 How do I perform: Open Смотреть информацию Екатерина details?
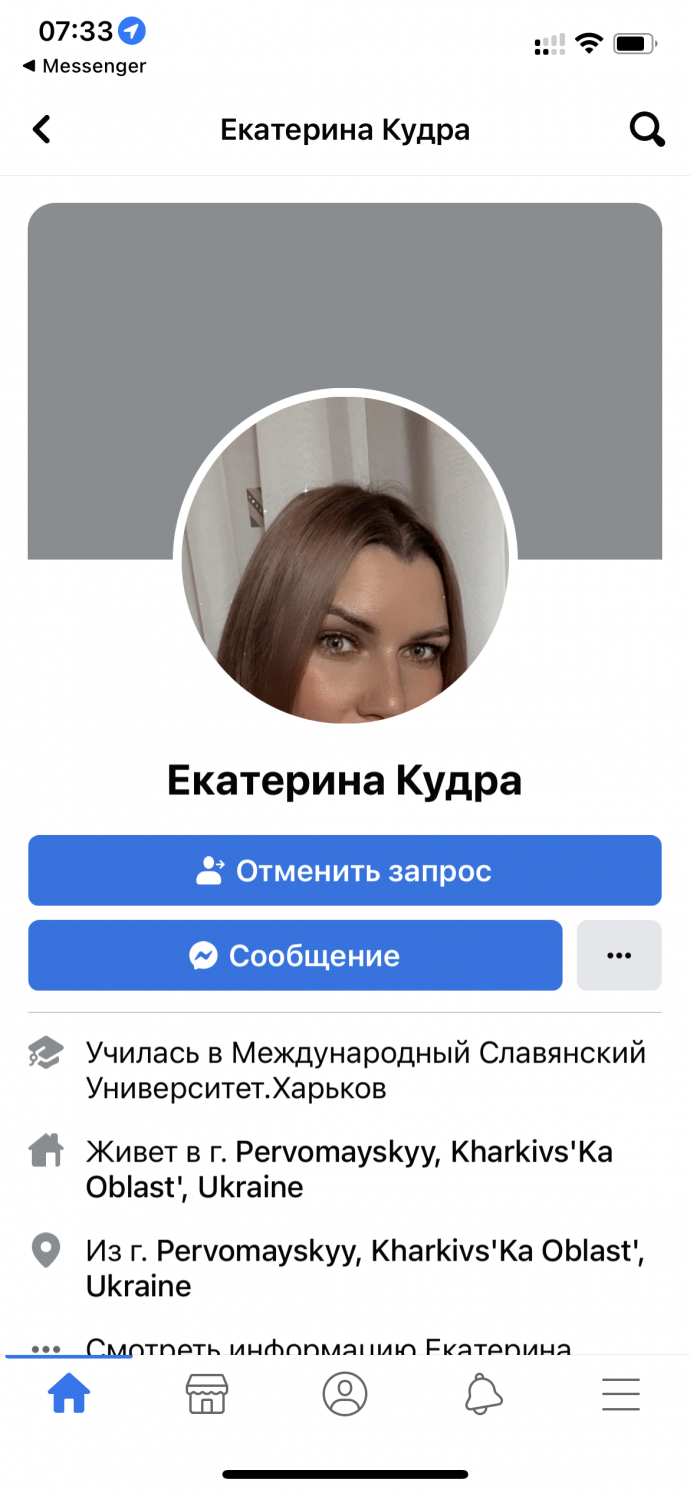[330, 1345]
